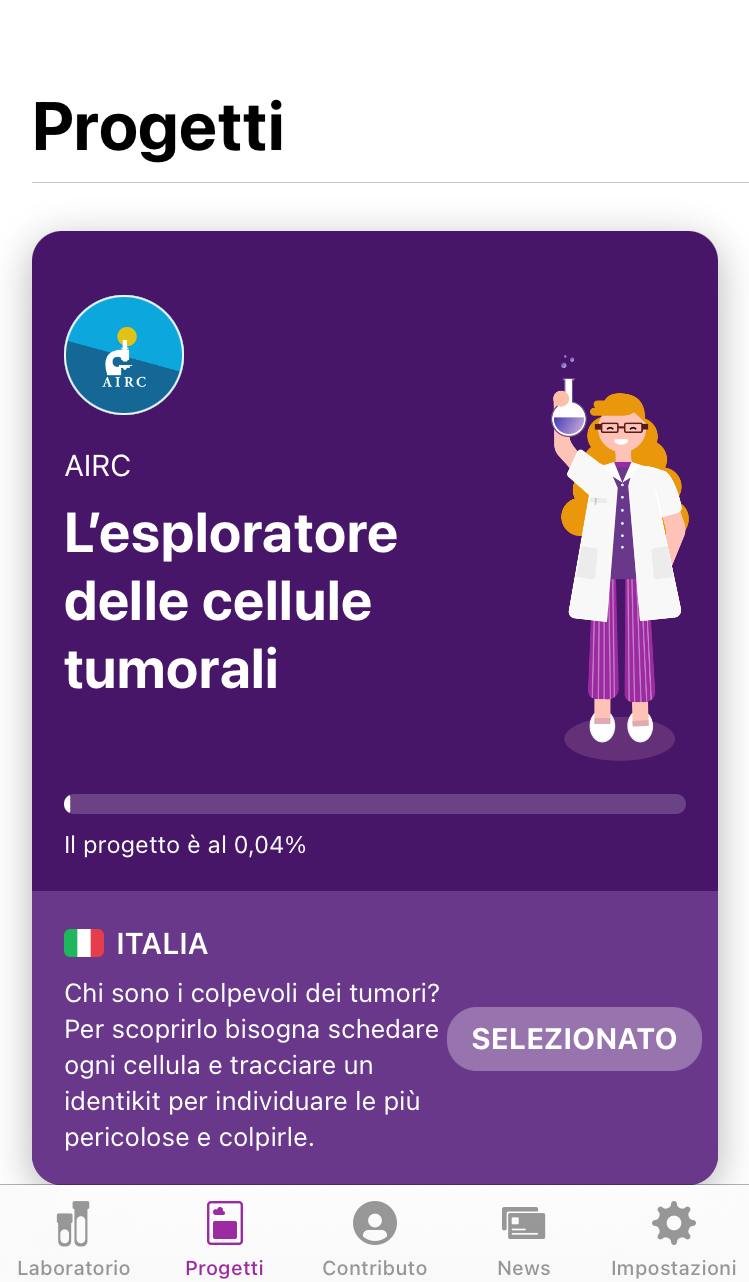Open the Contributo person icon

pyautogui.click(x=374, y=1222)
